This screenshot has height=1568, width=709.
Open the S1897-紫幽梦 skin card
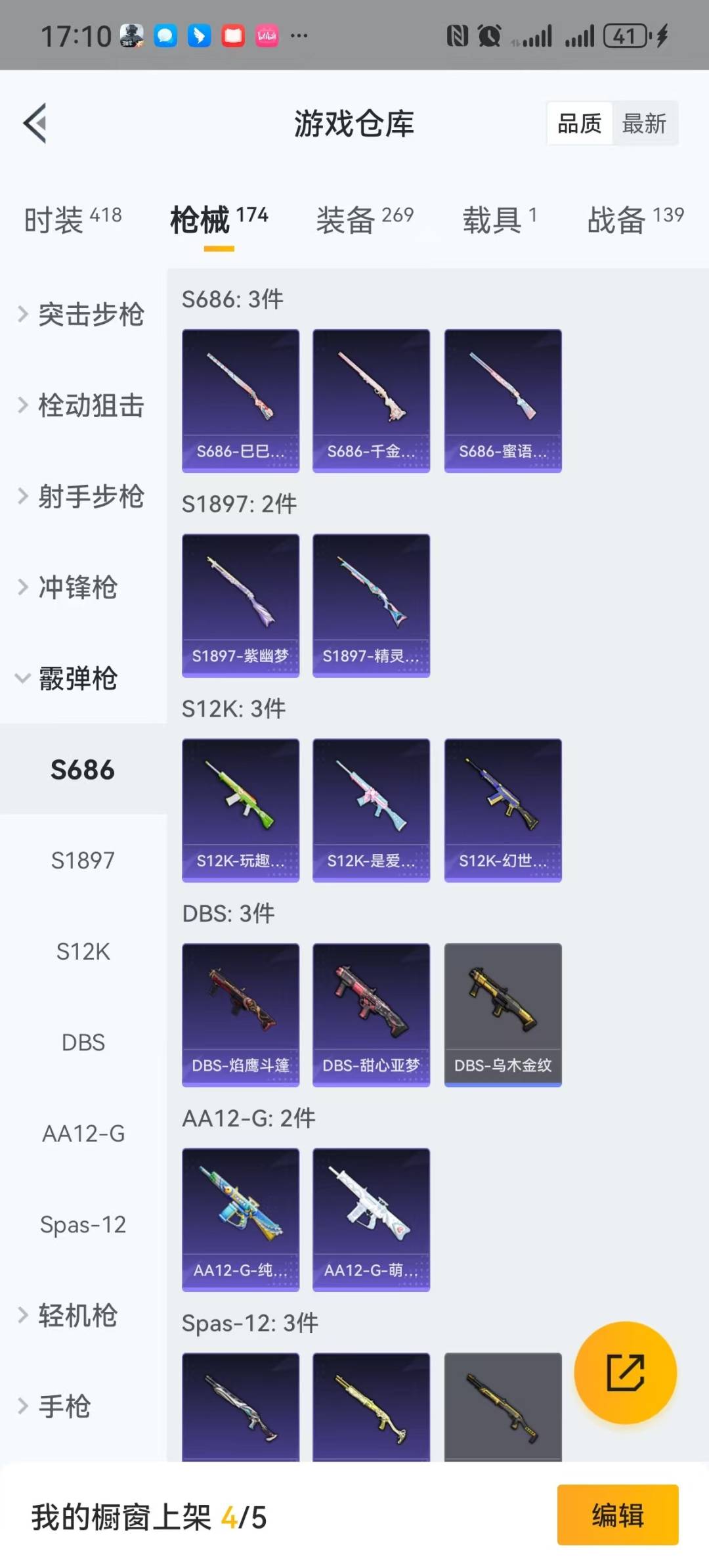240,605
